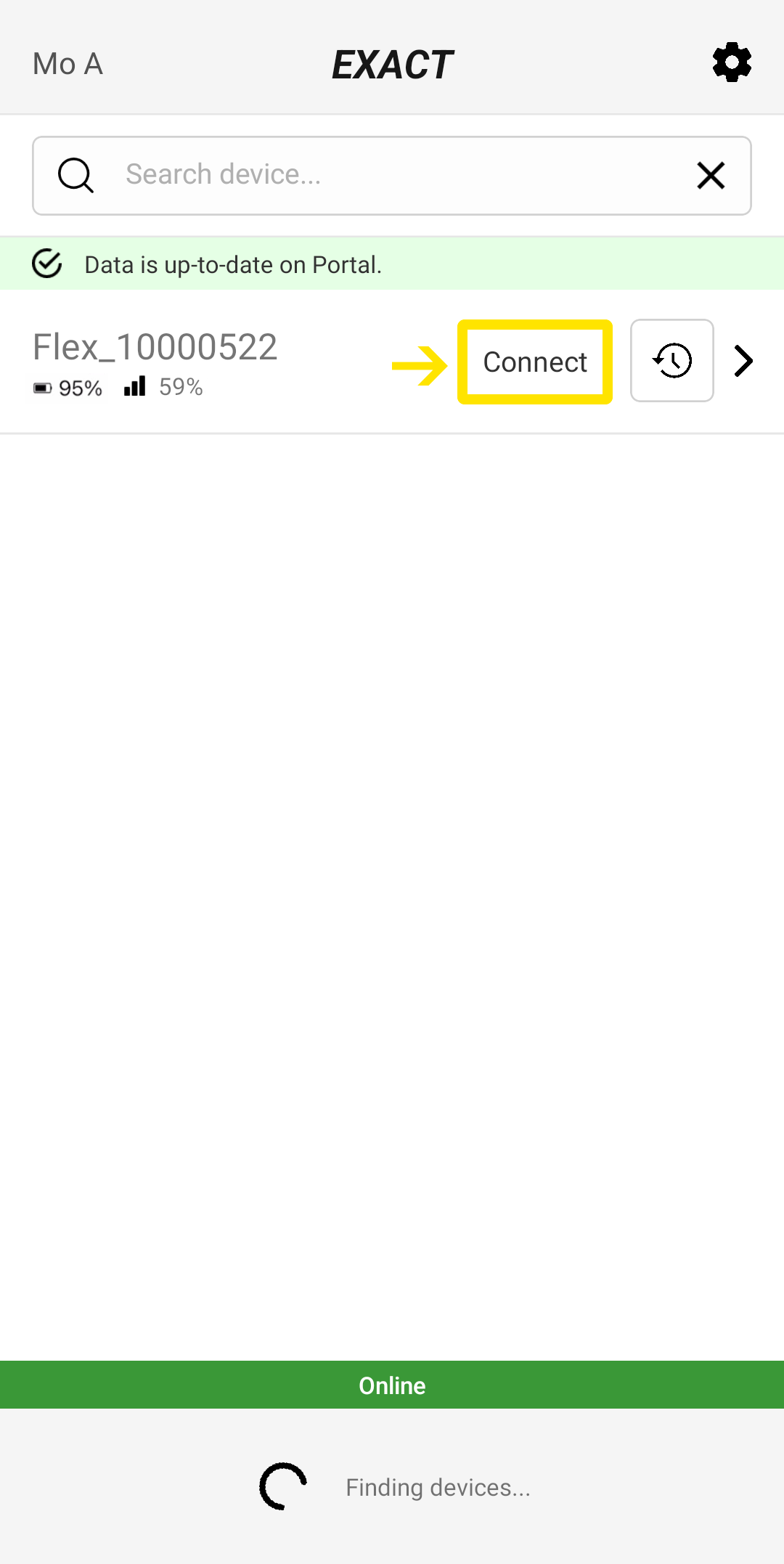Expand Flex_10000522 details with the chevron
The height and width of the screenshot is (1564, 784).
(743, 361)
